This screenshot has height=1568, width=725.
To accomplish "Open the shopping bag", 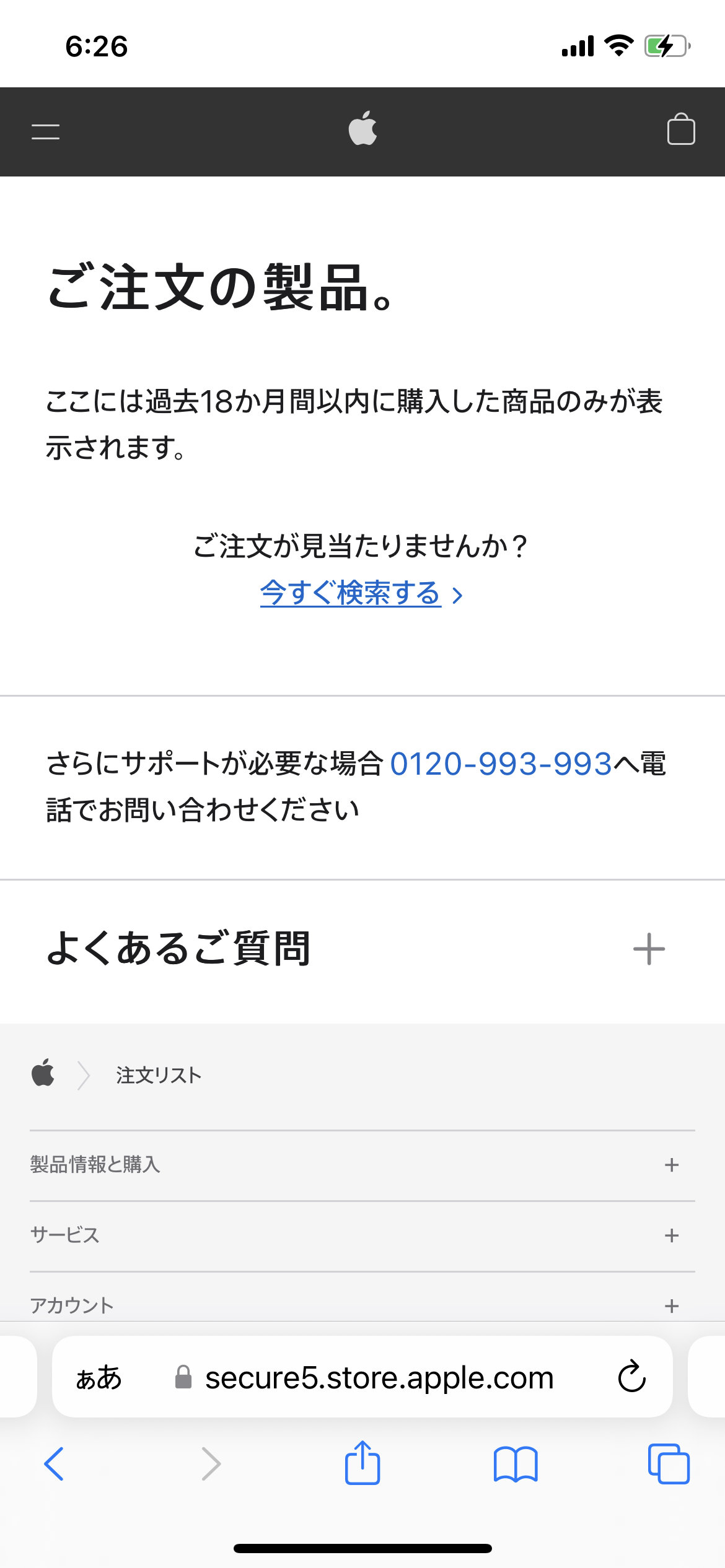I will click(680, 129).
